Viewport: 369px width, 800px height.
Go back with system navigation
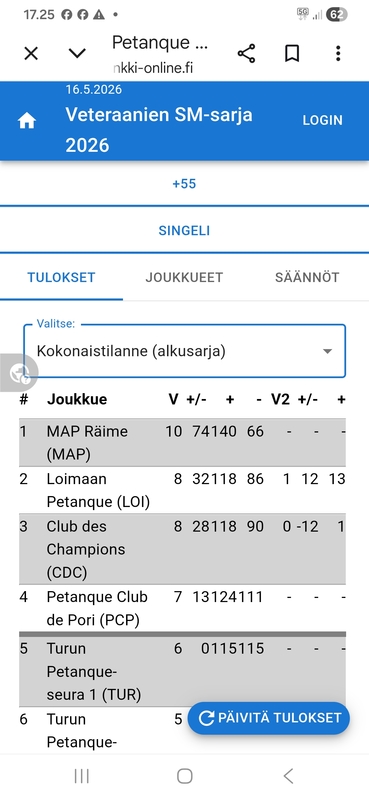(288, 776)
